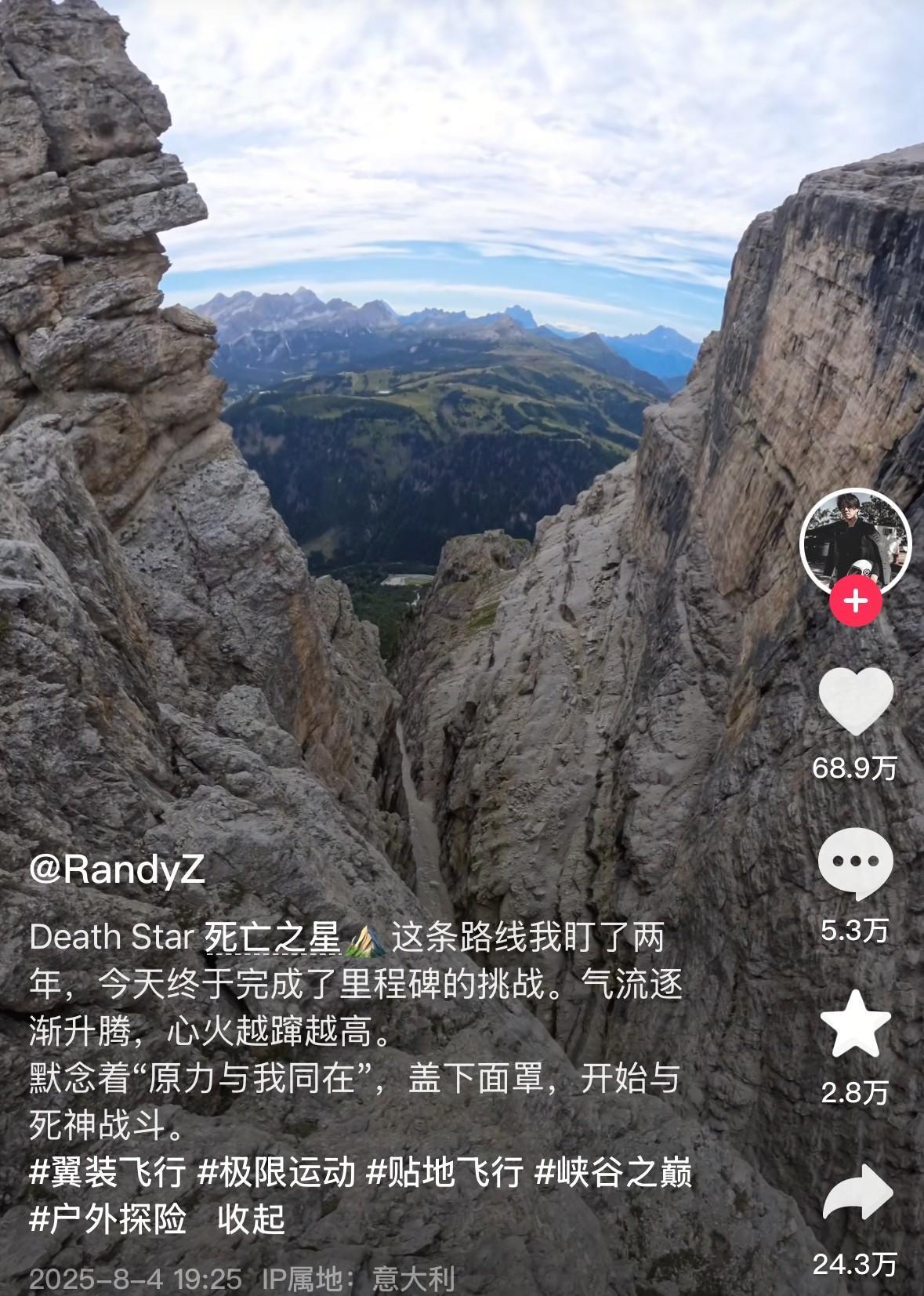The width and height of the screenshot is (924, 1296).
Task: Open the comments section
Action: click(x=856, y=864)
